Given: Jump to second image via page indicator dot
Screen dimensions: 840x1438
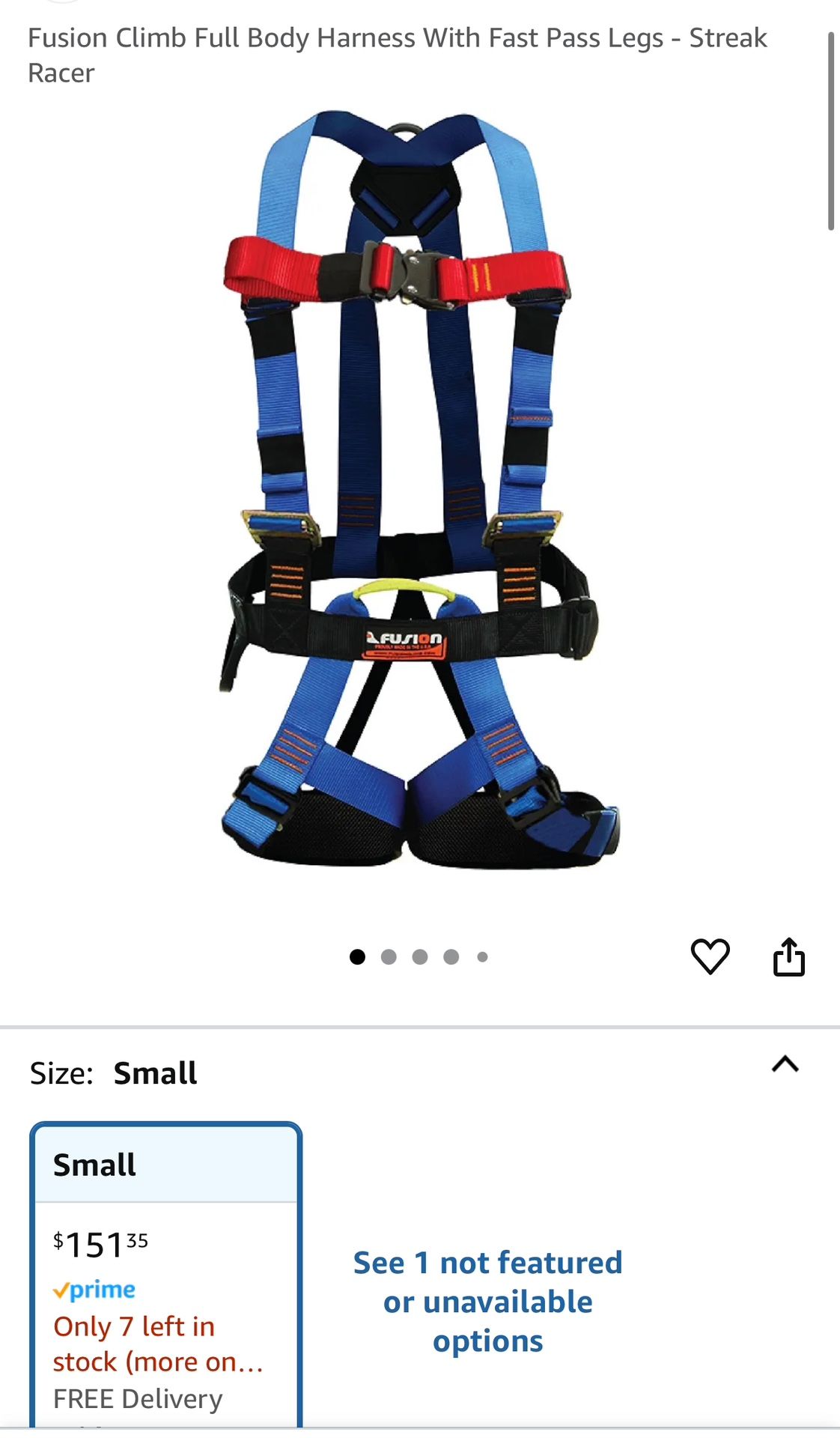Looking at the screenshot, I should click(389, 956).
